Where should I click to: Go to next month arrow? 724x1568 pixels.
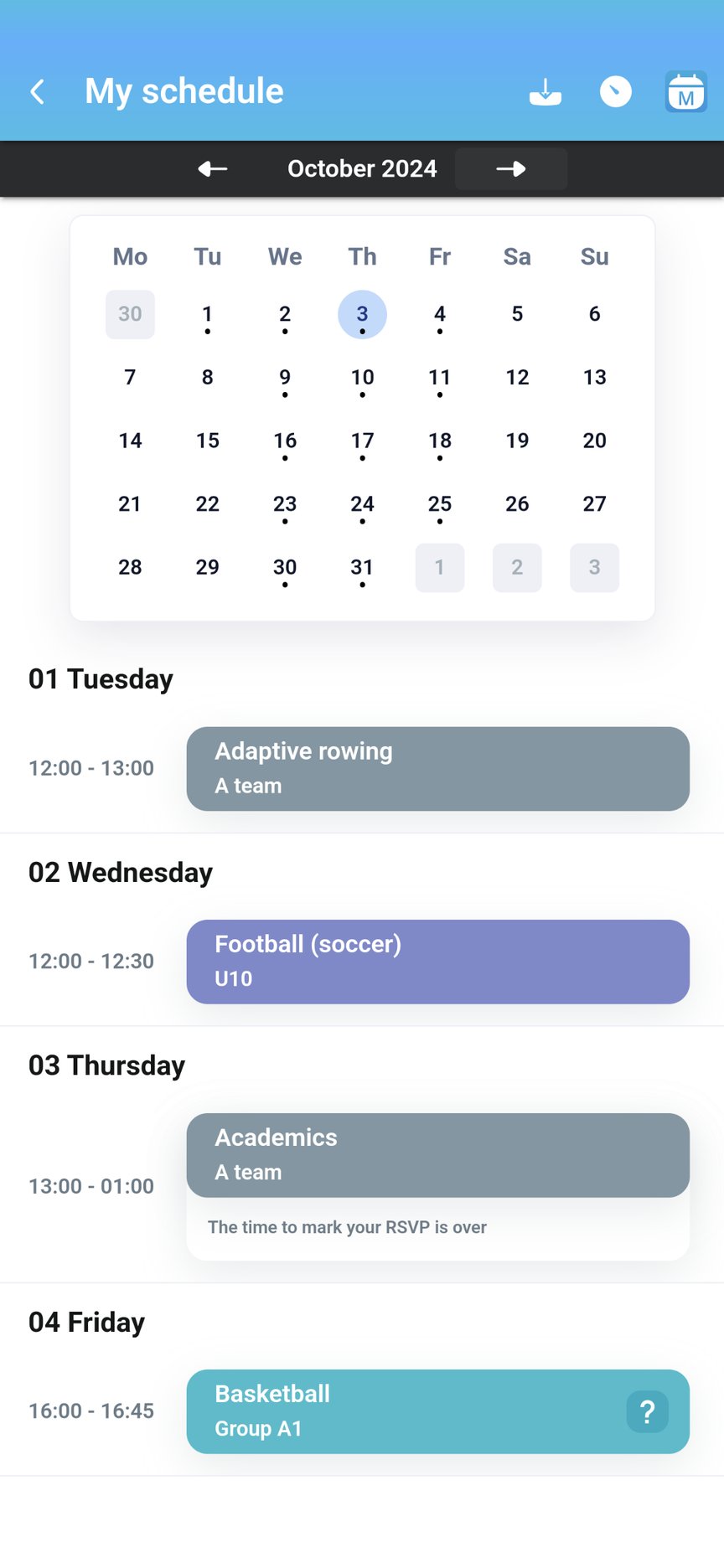click(511, 168)
